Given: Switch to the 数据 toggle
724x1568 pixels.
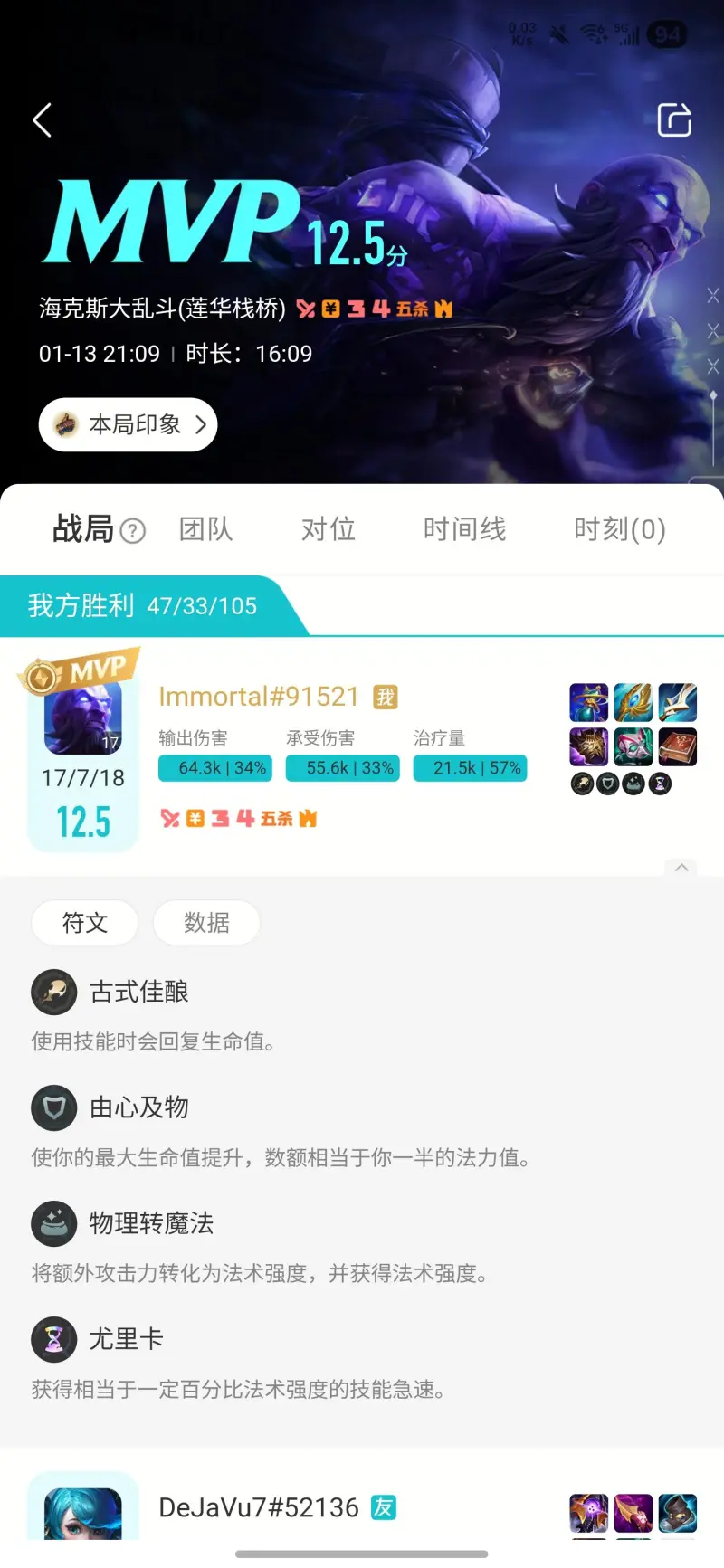Looking at the screenshot, I should pos(206,923).
